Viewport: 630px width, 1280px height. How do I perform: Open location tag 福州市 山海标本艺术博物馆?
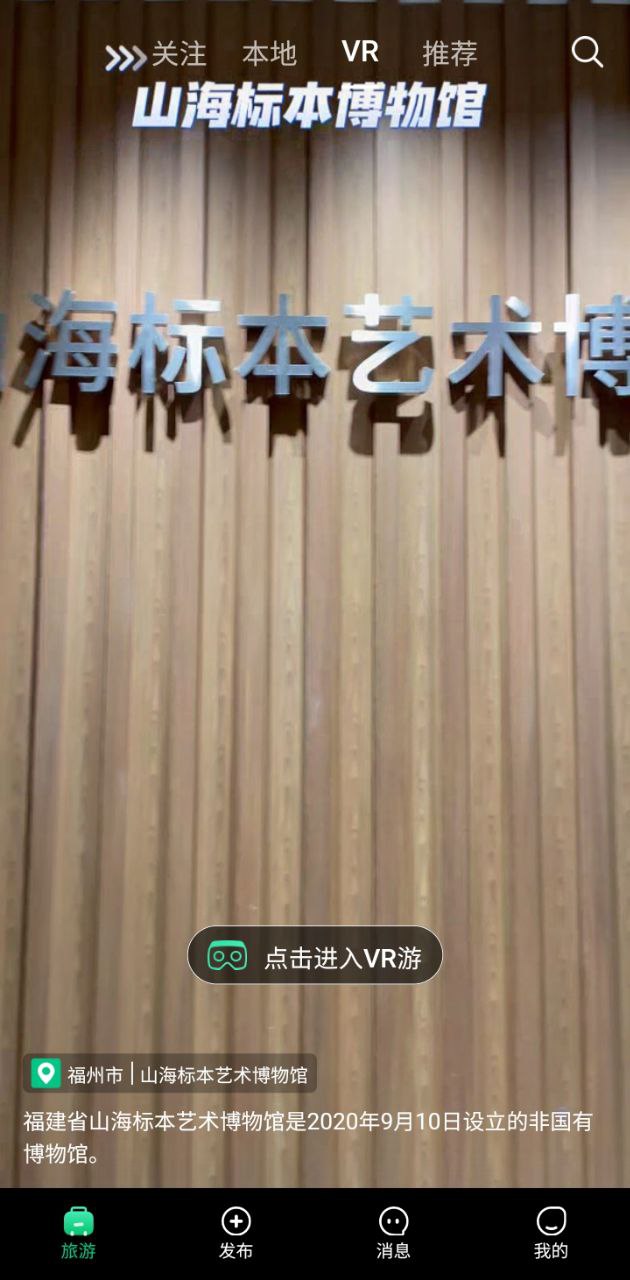point(170,1074)
